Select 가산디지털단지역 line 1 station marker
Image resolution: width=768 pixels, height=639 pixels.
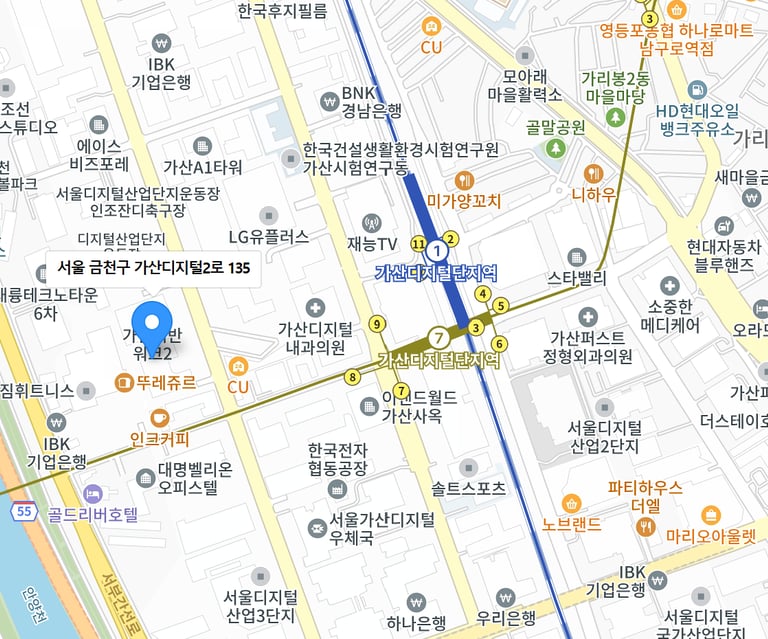pos(434,254)
